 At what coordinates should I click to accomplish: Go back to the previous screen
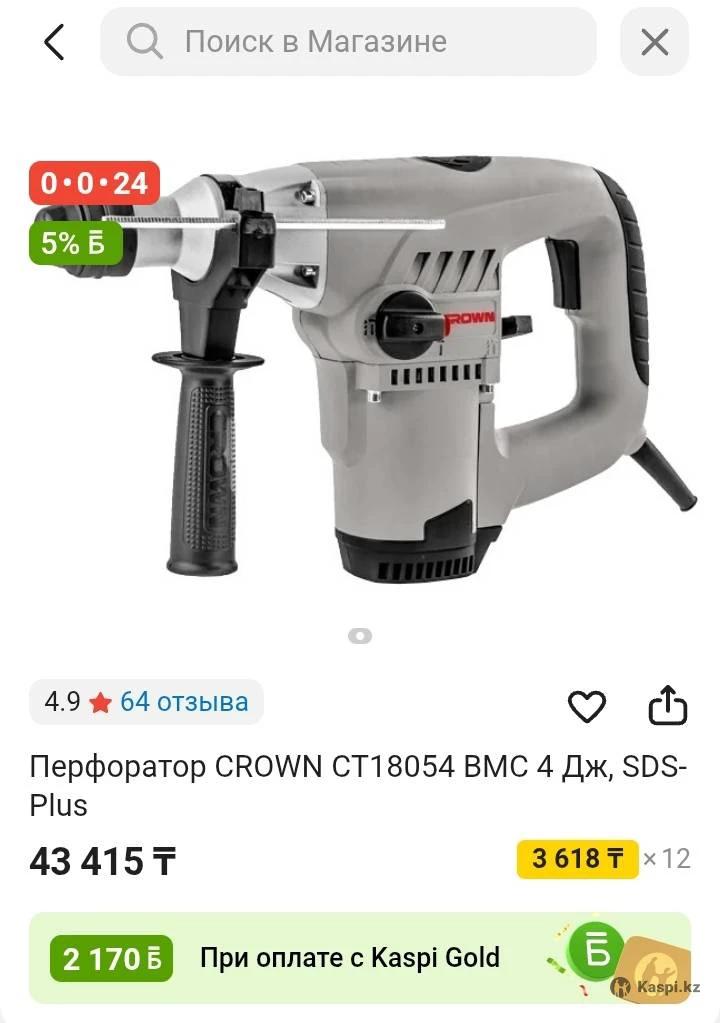pyautogui.click(x=54, y=42)
